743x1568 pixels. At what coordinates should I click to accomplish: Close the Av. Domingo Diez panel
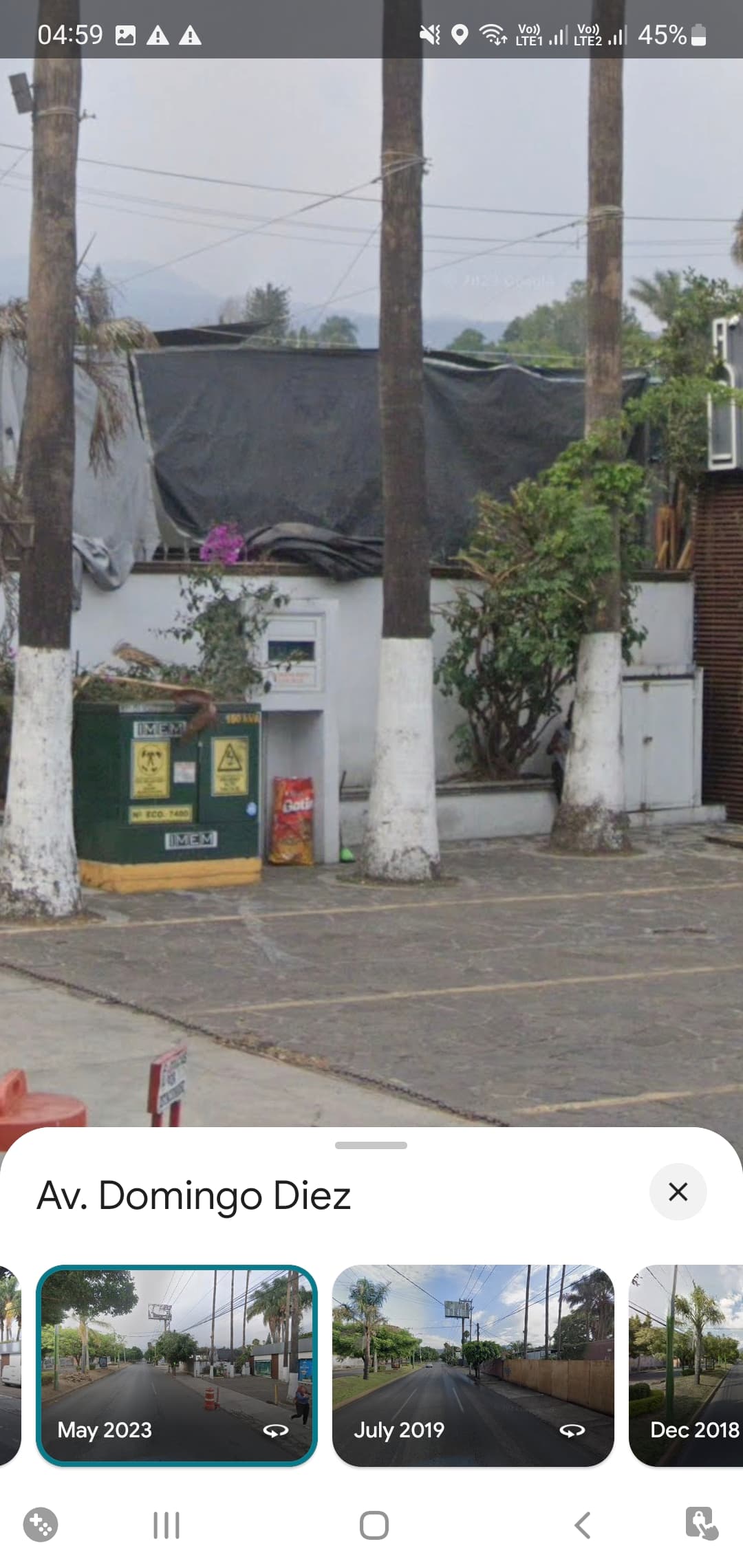click(678, 1192)
